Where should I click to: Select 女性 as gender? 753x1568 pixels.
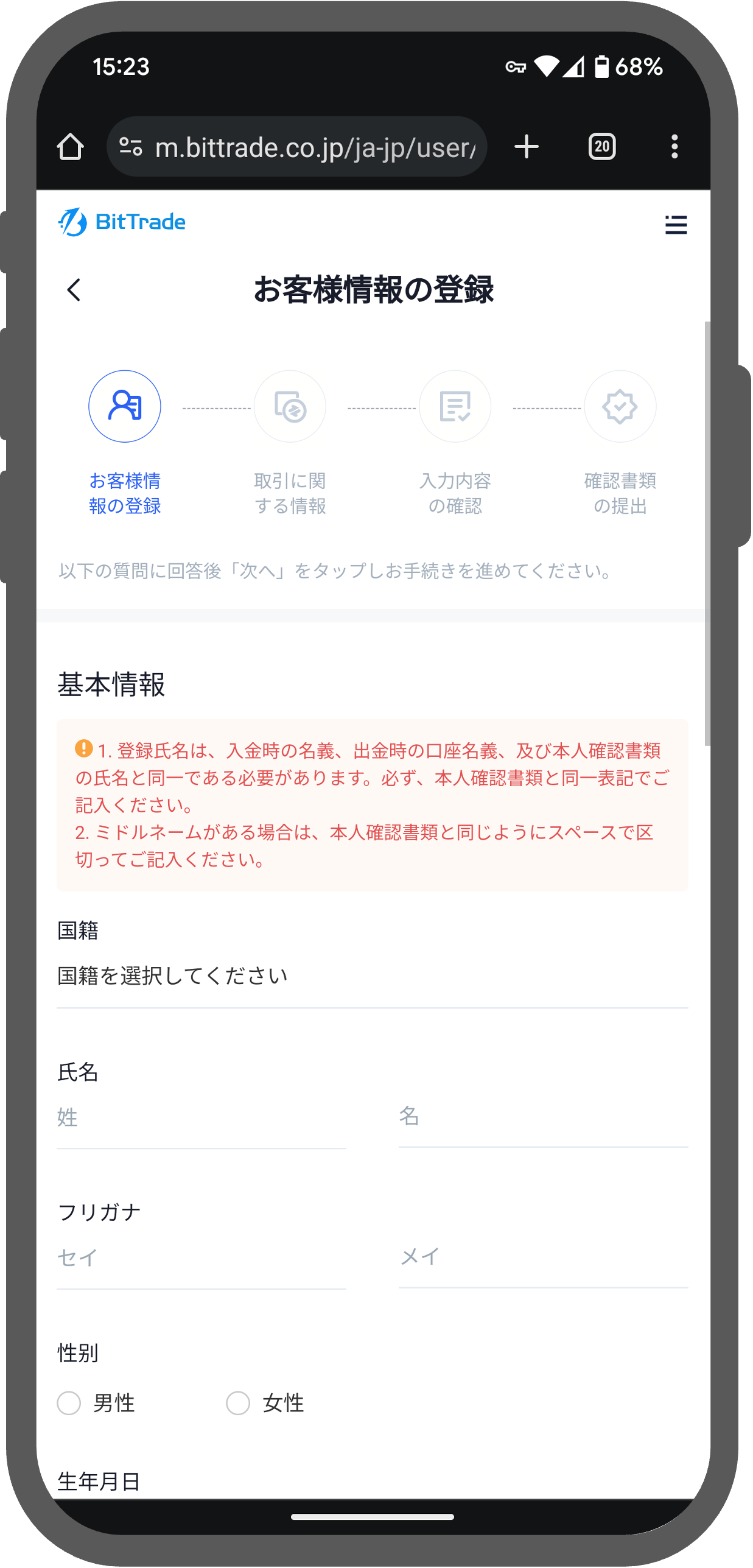coord(238,1403)
